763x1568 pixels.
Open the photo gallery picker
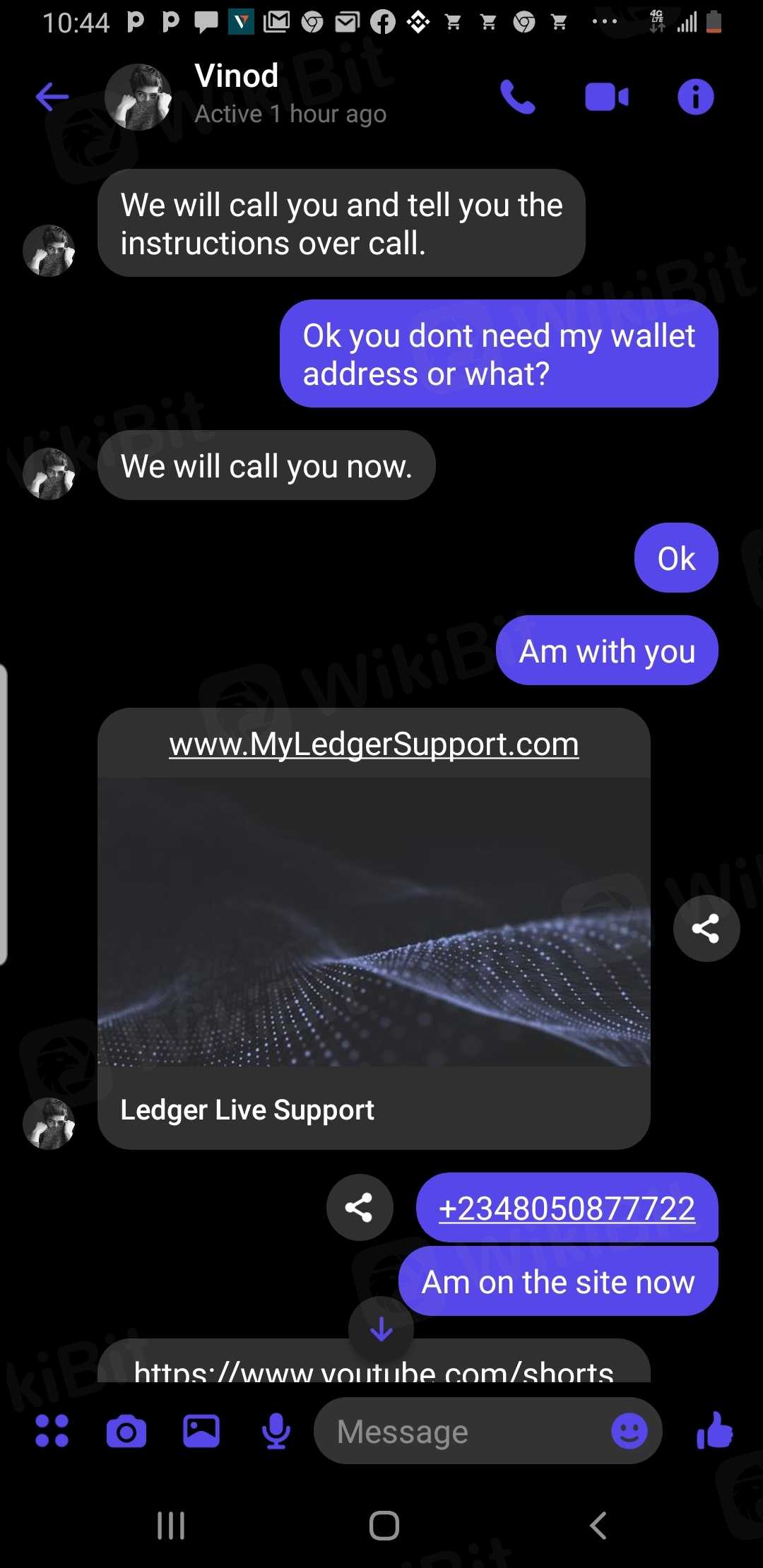pos(201,1431)
